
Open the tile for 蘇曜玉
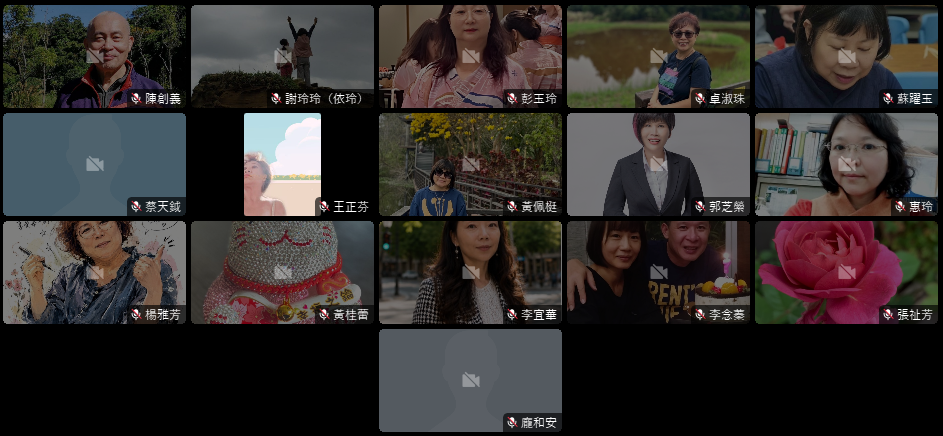846,57
